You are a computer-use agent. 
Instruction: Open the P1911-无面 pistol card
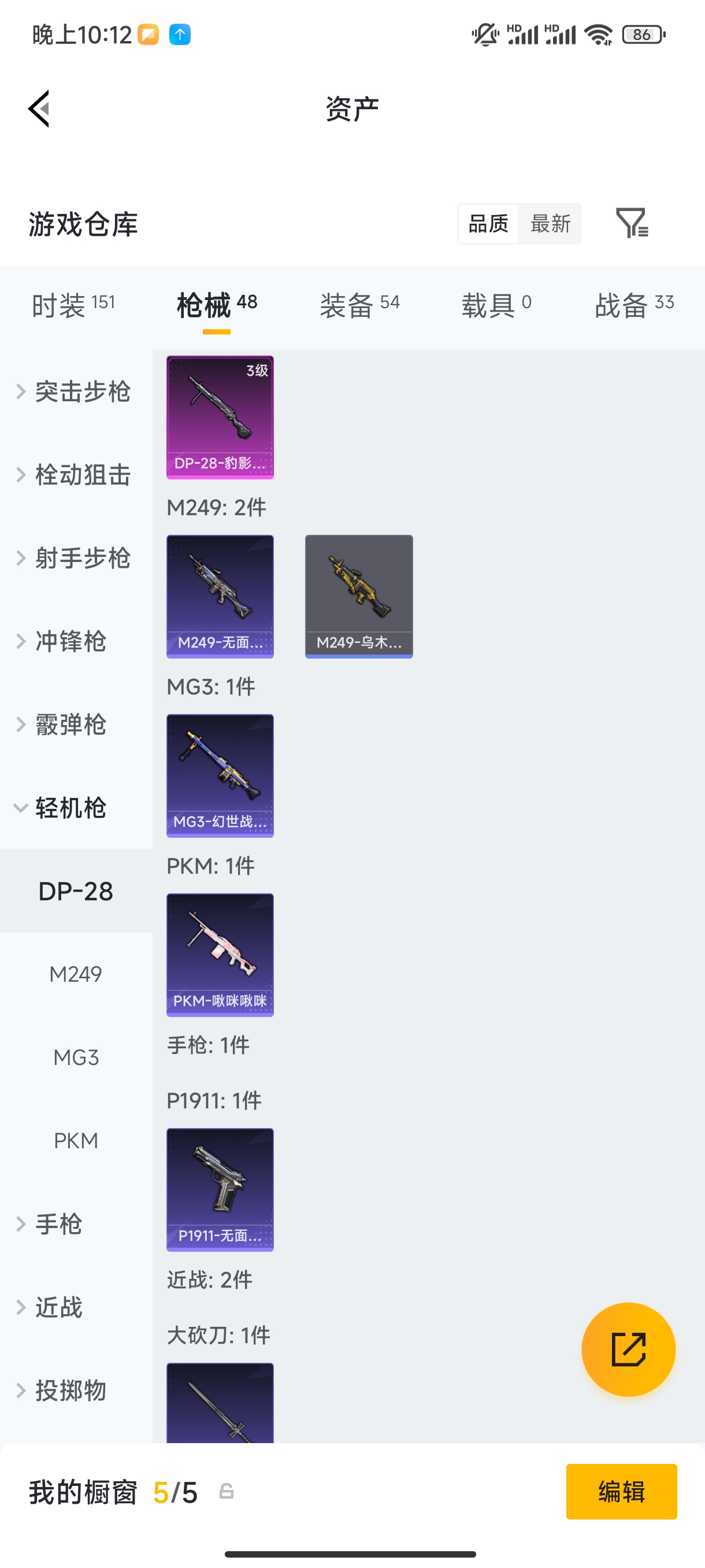[220, 1189]
